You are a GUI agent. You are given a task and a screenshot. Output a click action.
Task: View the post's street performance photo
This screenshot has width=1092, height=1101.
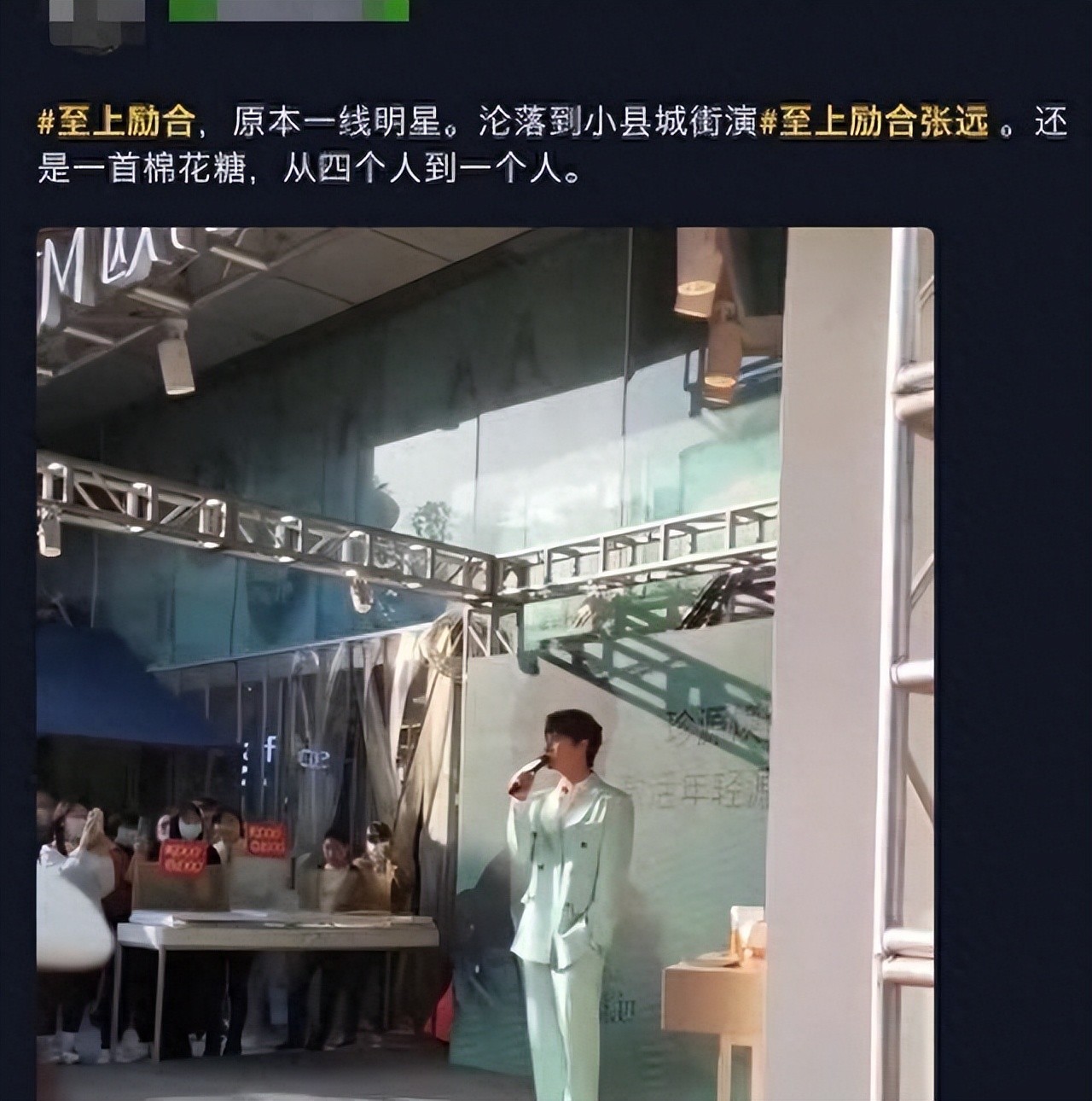[x=485, y=662]
